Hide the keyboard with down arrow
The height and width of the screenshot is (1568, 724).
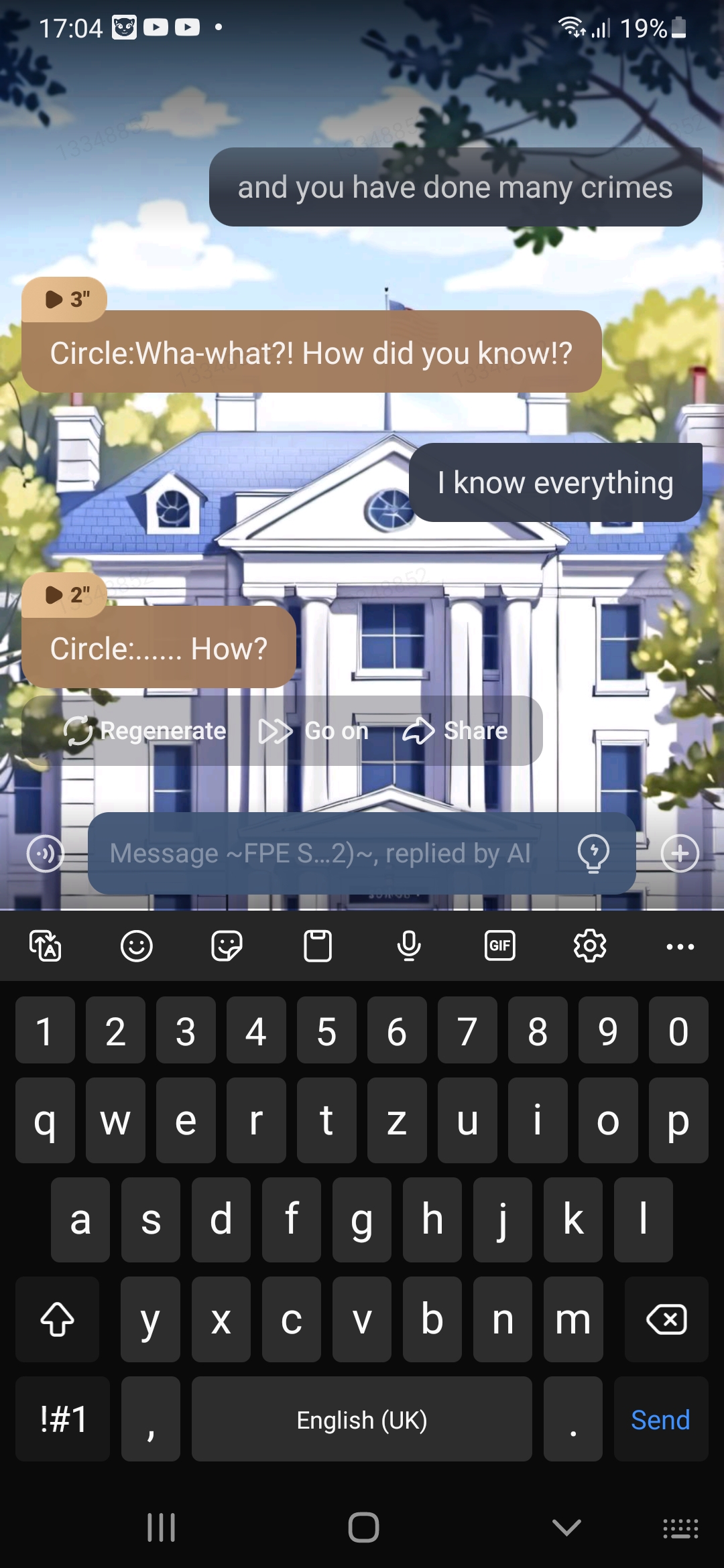tap(566, 1528)
